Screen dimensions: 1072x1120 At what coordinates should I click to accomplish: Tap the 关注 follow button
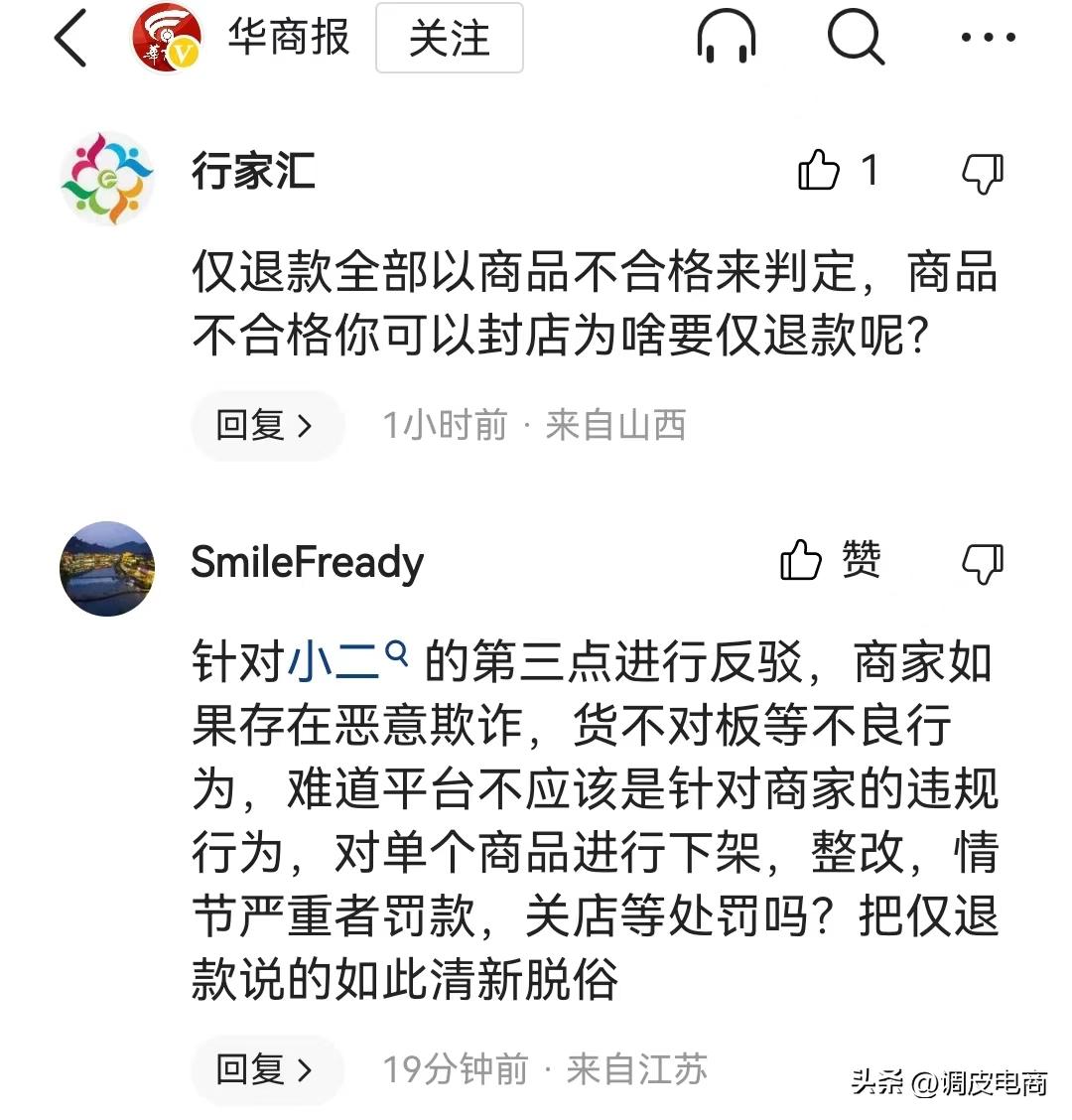click(x=449, y=39)
